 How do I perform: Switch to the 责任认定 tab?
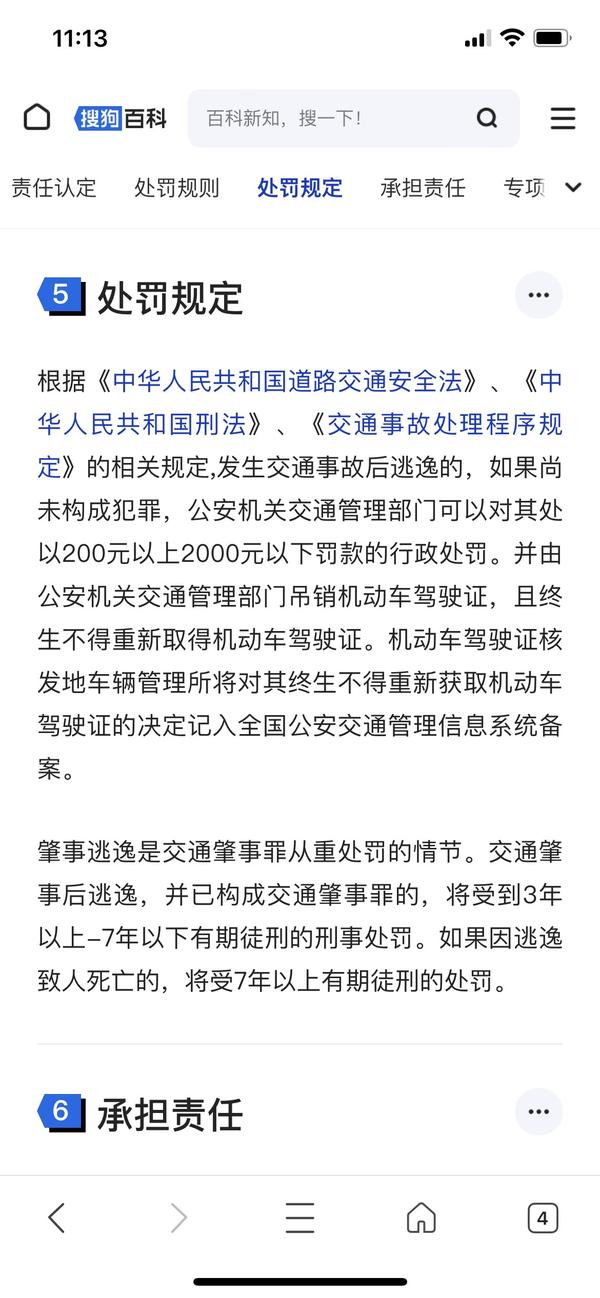pyautogui.click(x=54, y=188)
